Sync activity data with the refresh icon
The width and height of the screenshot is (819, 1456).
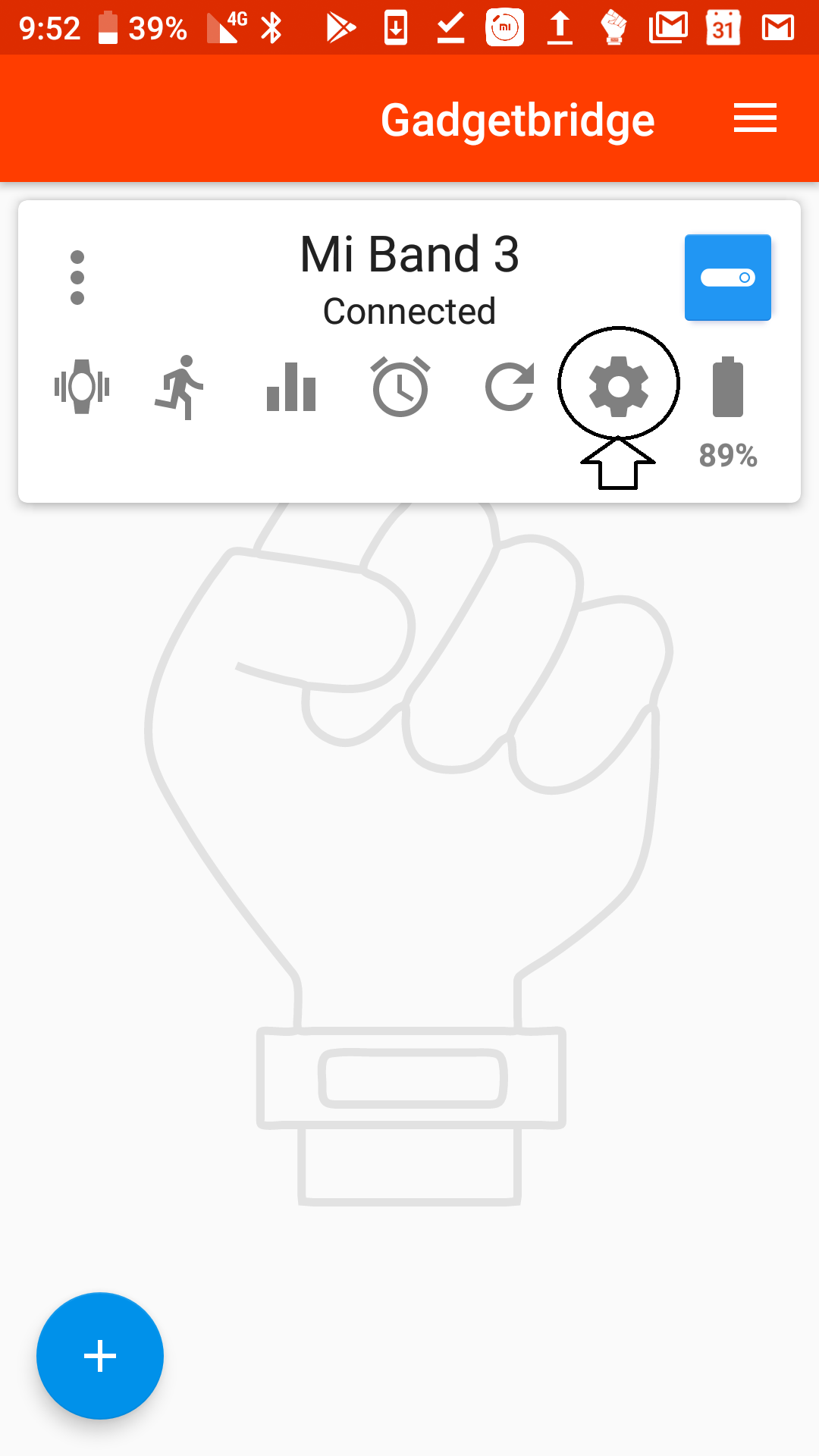(510, 387)
